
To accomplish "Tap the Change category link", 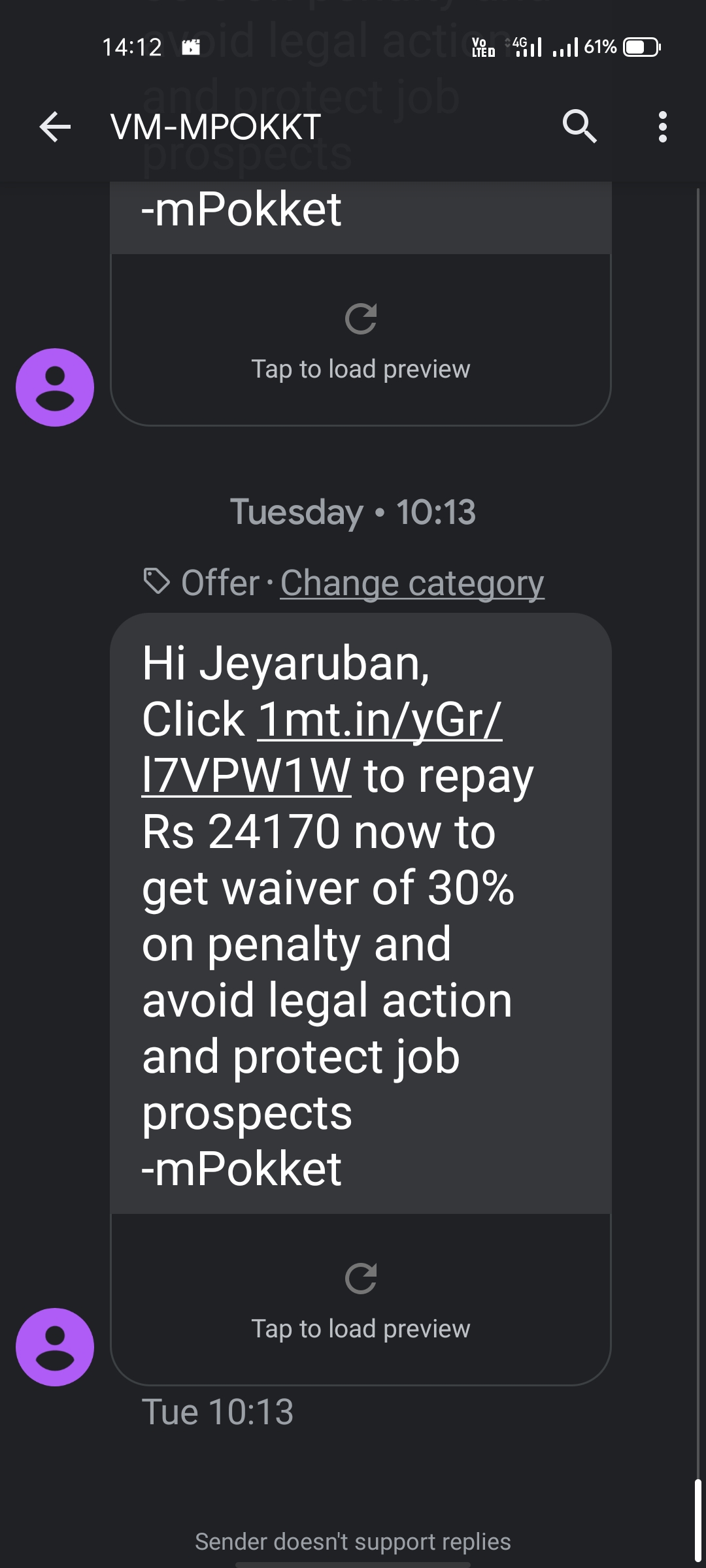I will [412, 583].
